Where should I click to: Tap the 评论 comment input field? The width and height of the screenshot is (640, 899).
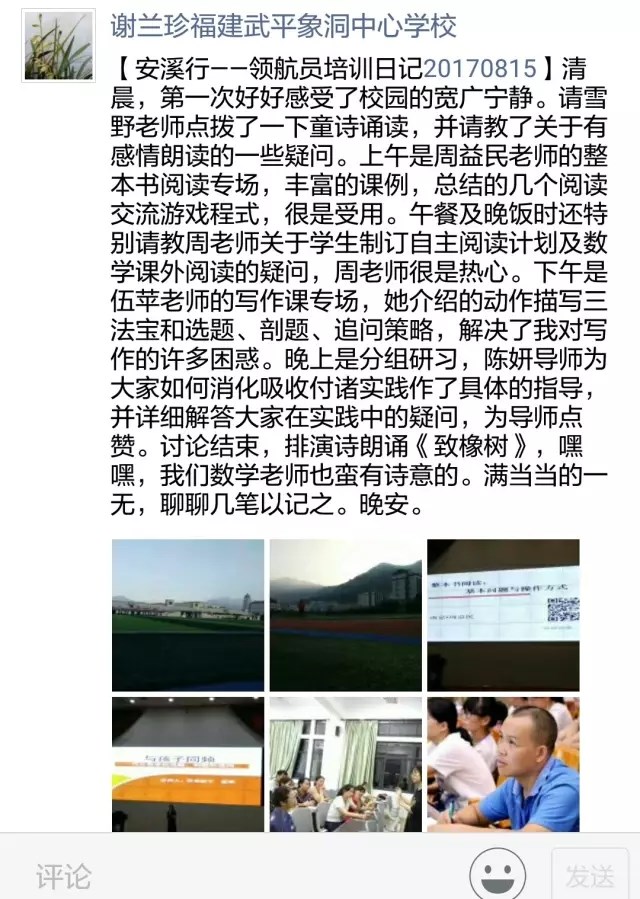(x=240, y=876)
